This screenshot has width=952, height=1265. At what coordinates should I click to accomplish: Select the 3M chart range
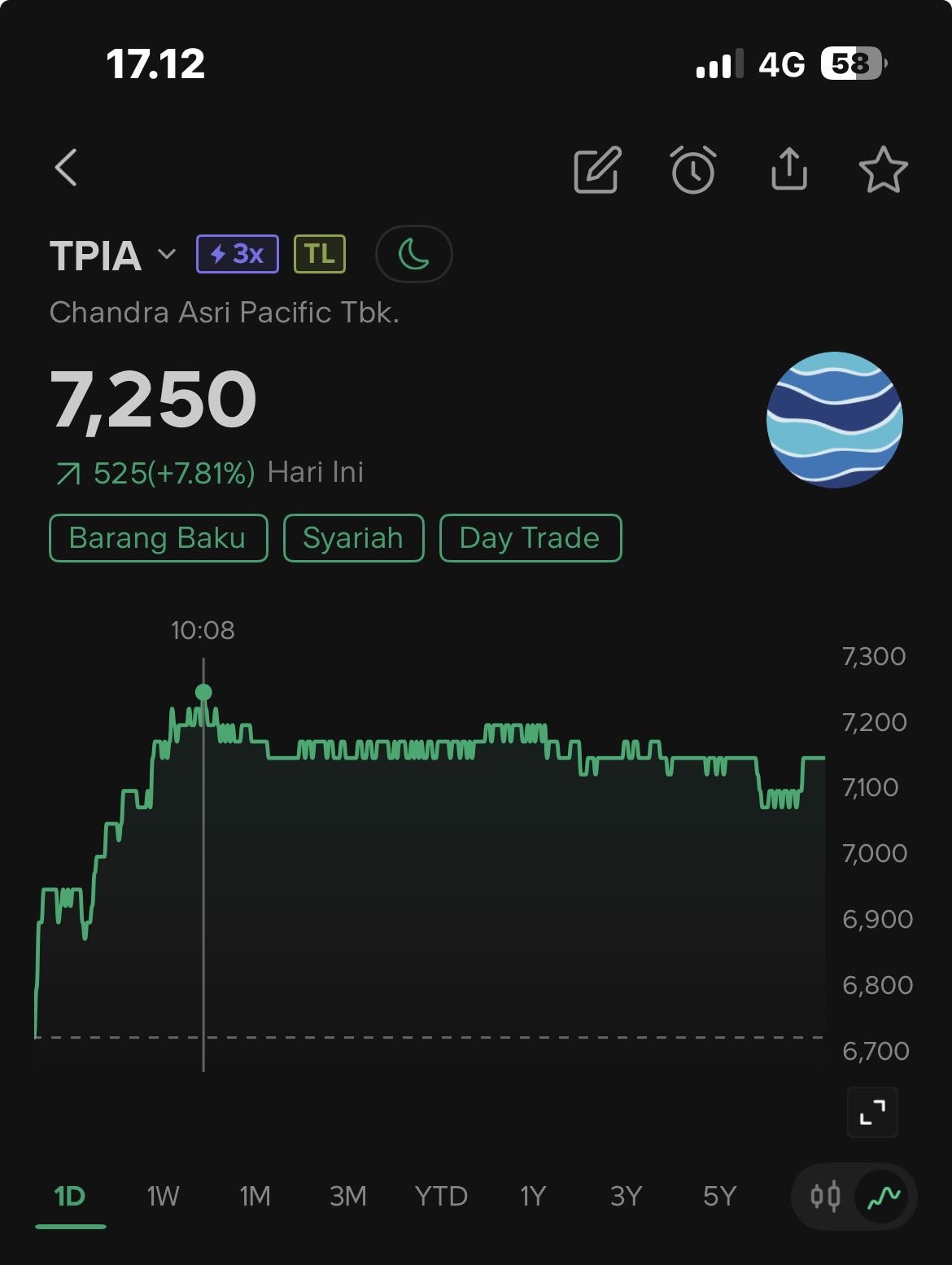347,1196
